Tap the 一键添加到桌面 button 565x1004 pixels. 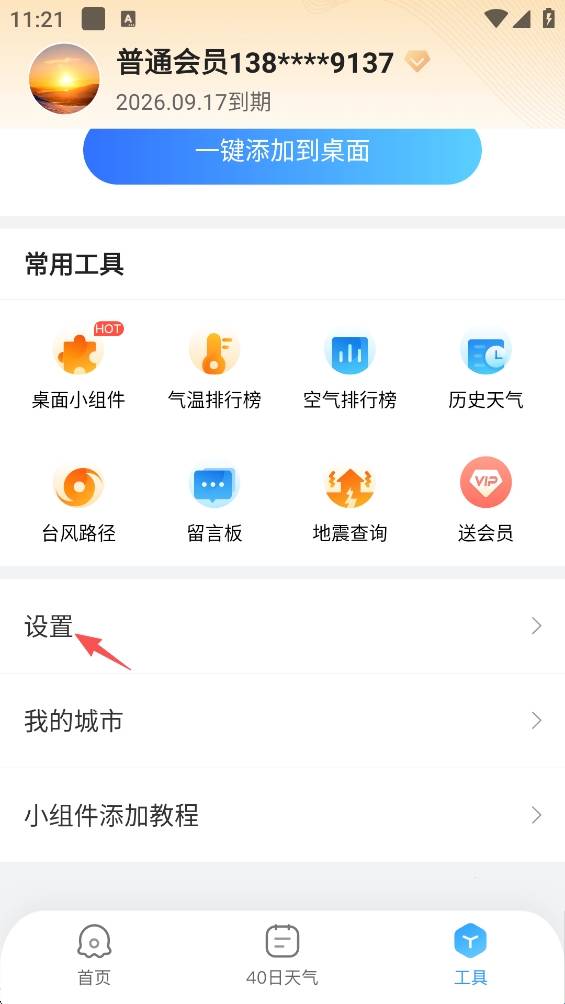pyautogui.click(x=282, y=152)
